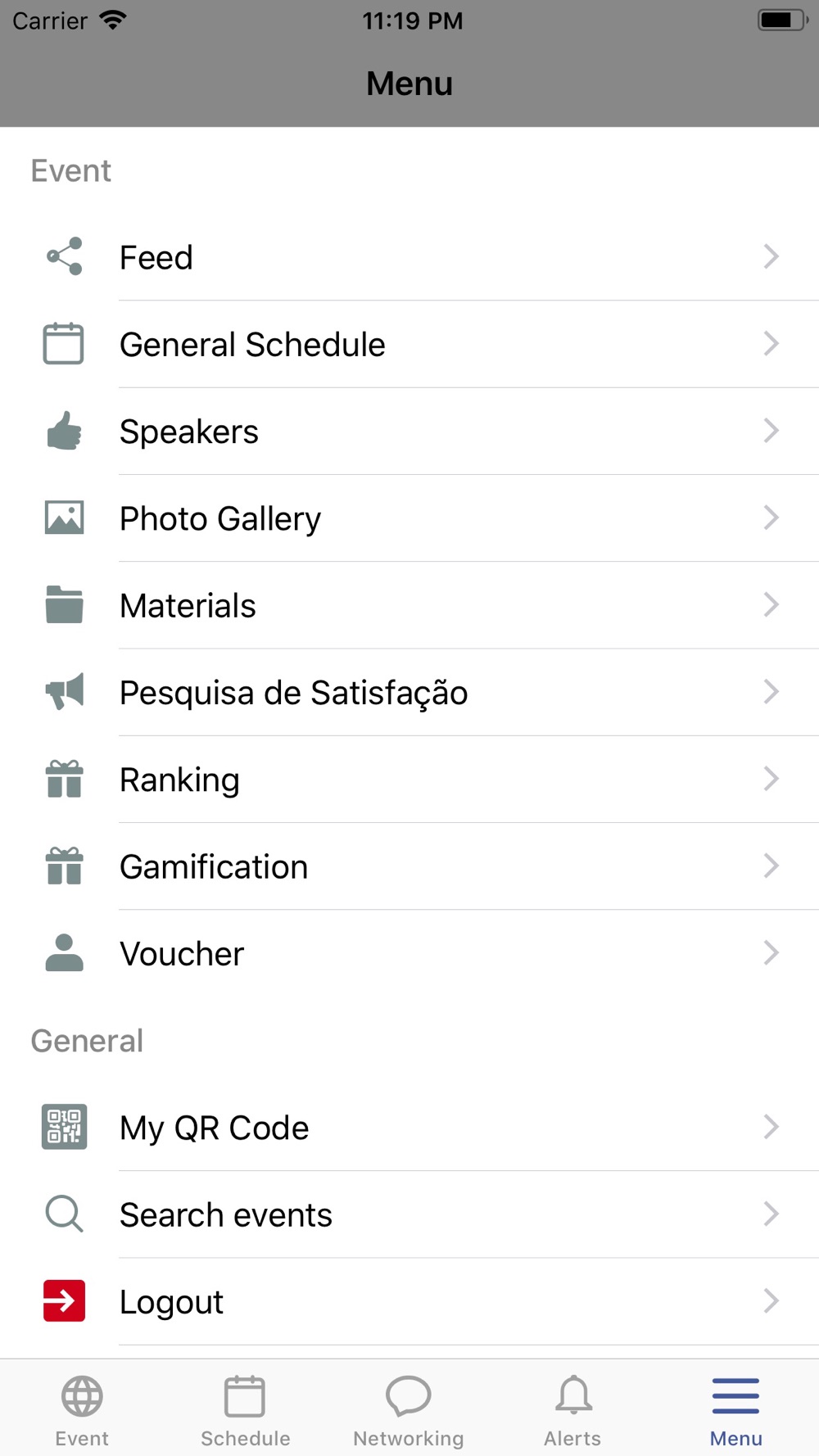
Task: Open Pesquisa de Satisfação
Action: pos(409,692)
